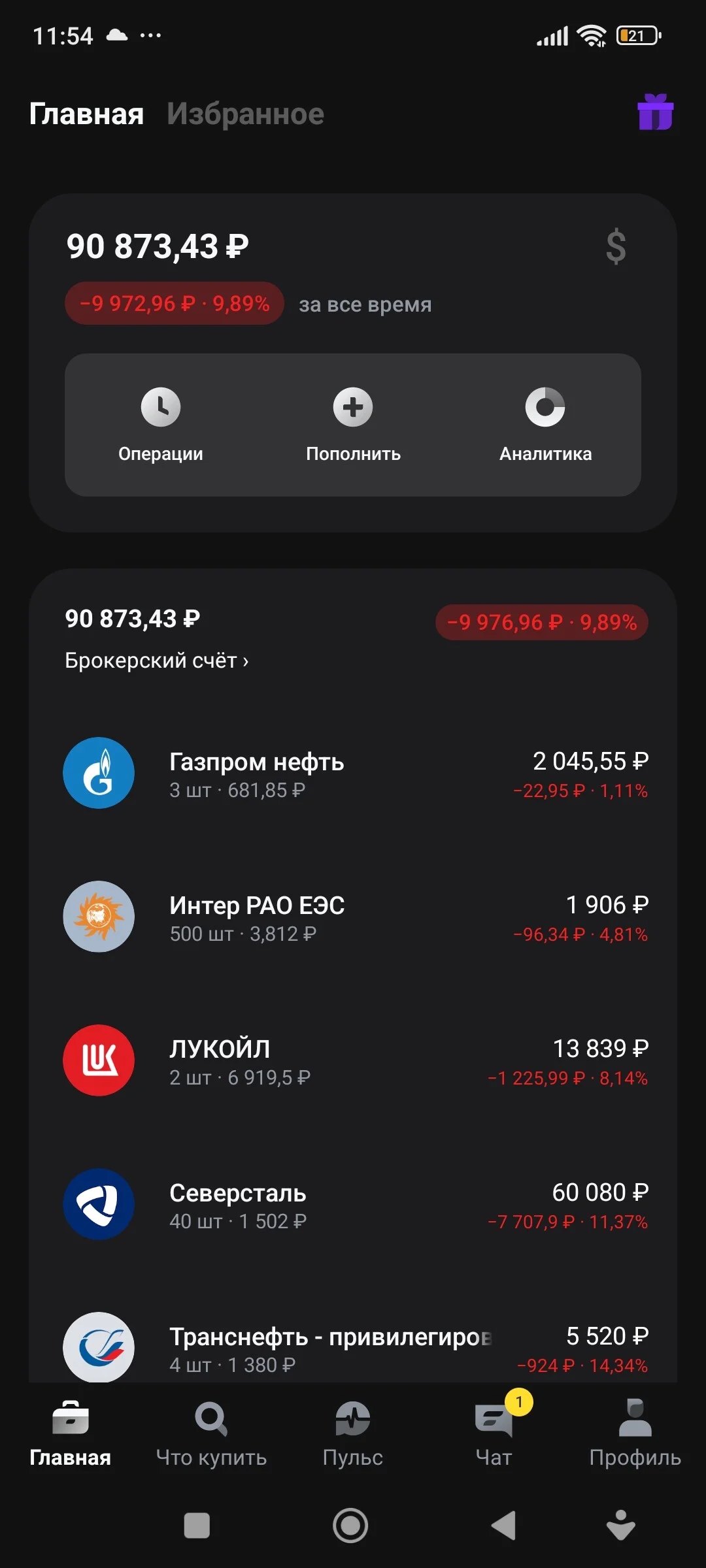
Task: Open the ЛУКОЙЛ position
Action: point(353,1061)
